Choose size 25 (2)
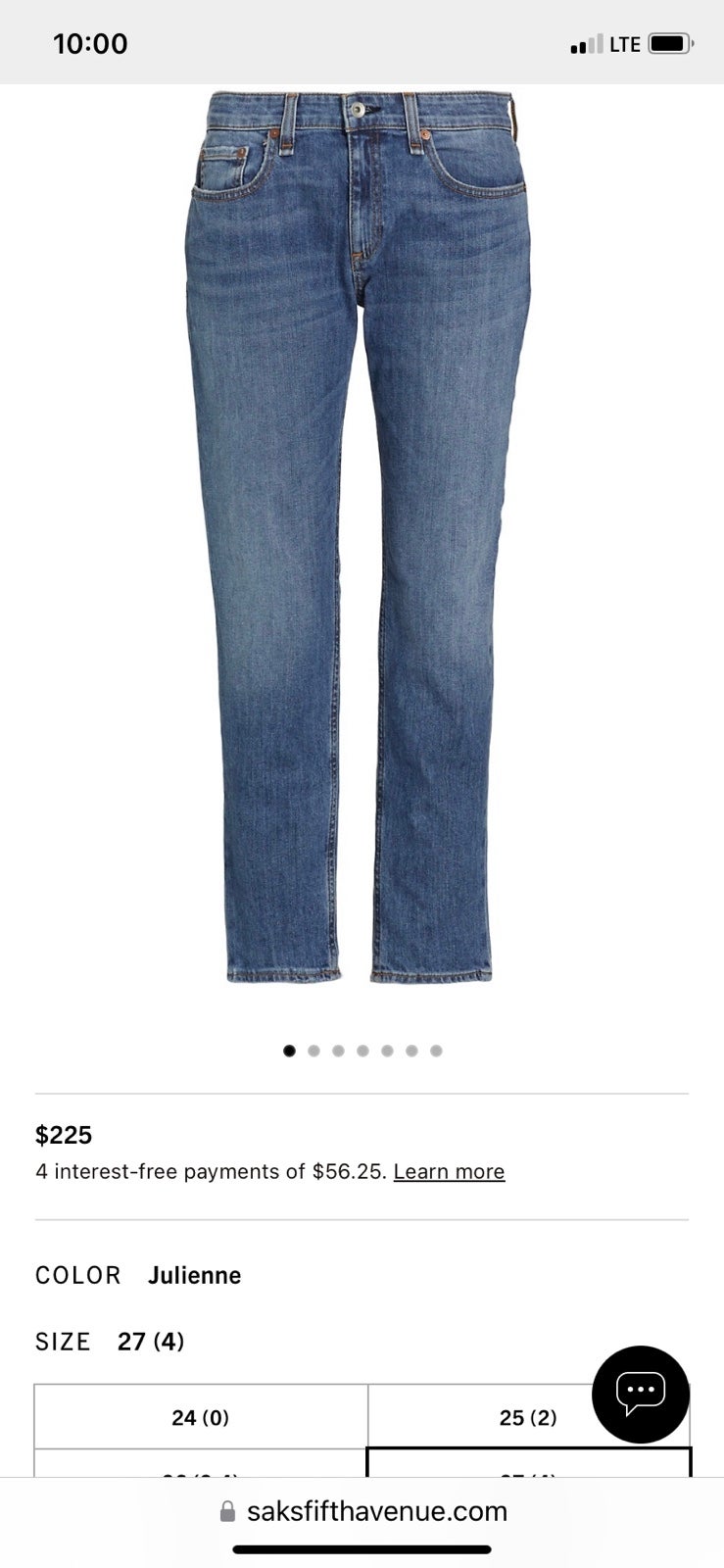Screen dimensions: 724x1568 528,1417
